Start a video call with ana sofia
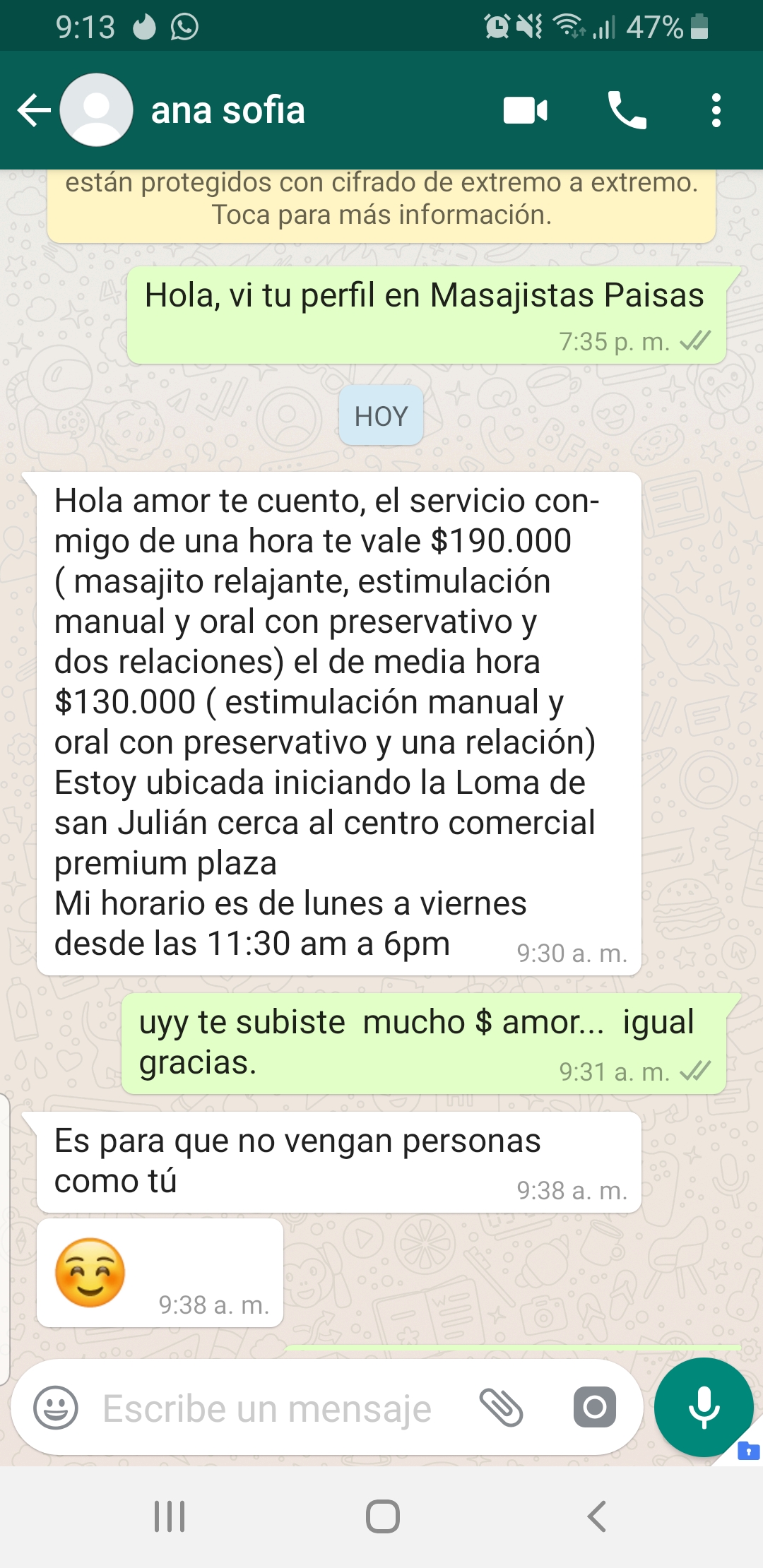 point(525,111)
